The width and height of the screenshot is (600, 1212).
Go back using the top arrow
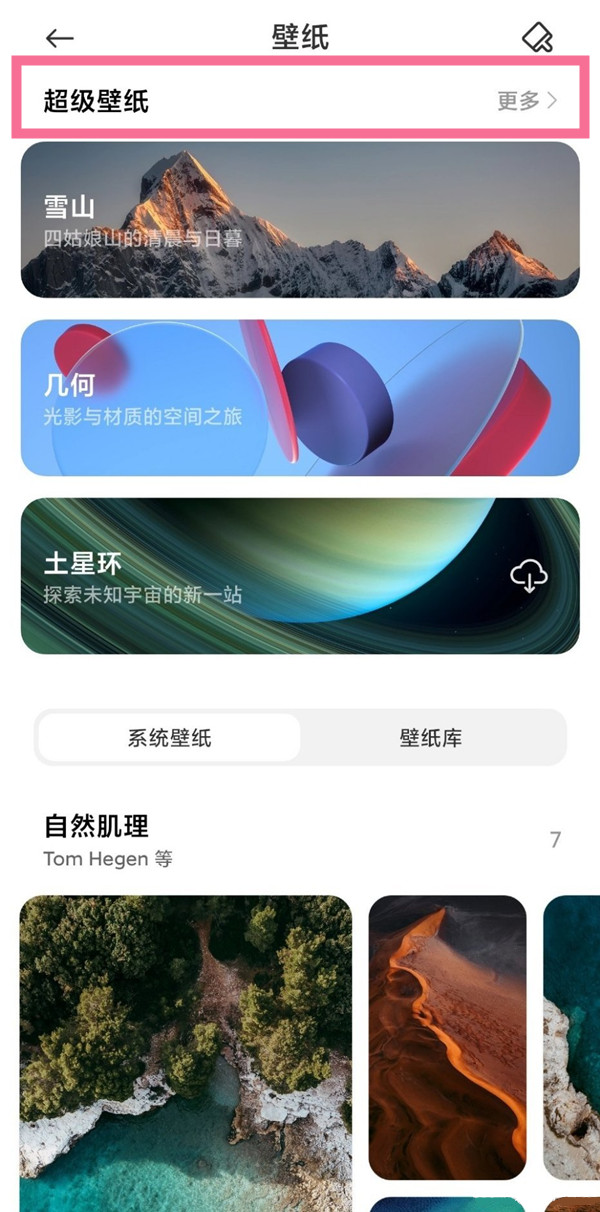[x=60, y=38]
